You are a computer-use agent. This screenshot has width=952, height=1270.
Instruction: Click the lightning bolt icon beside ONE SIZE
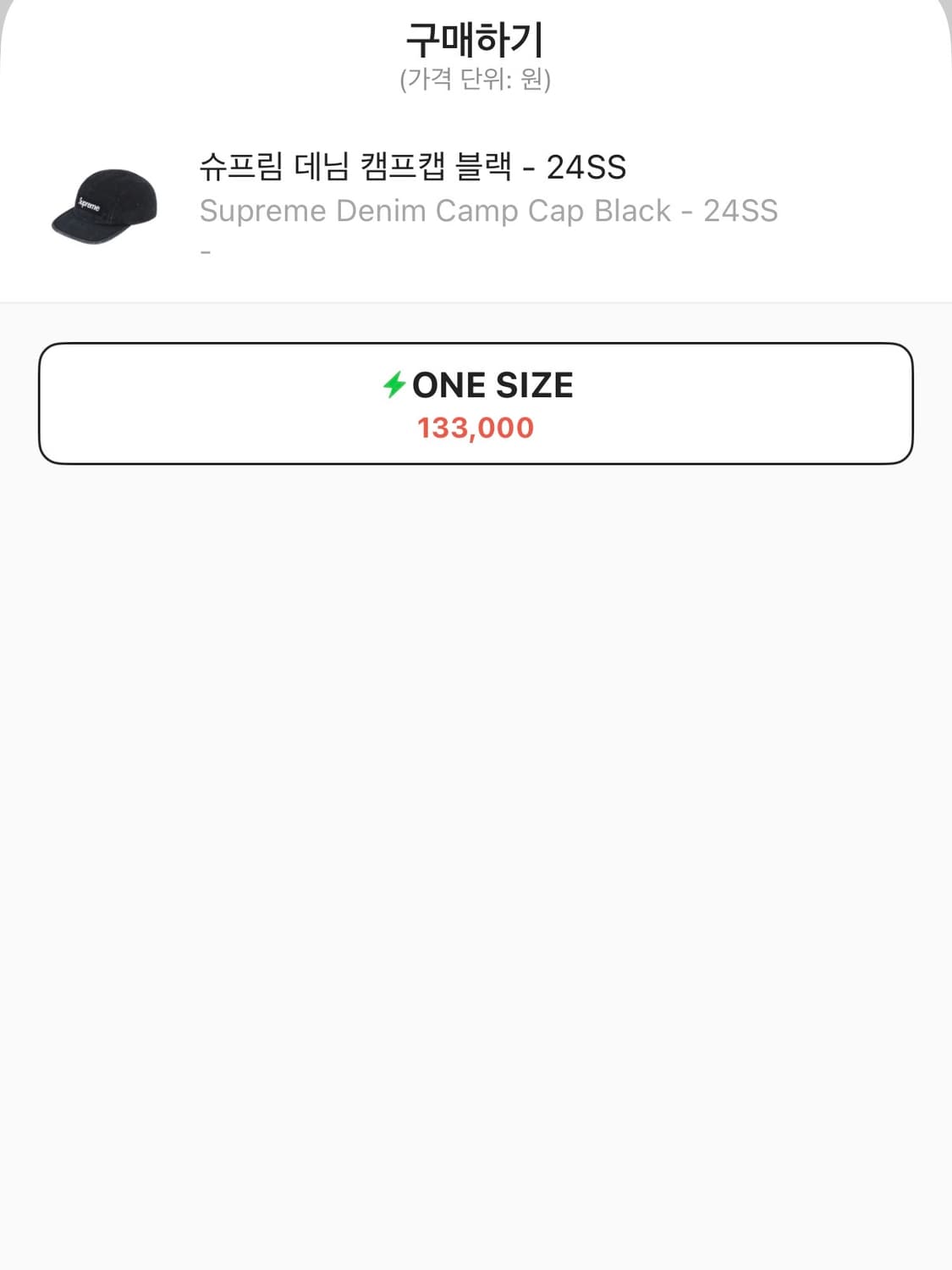pyautogui.click(x=394, y=385)
